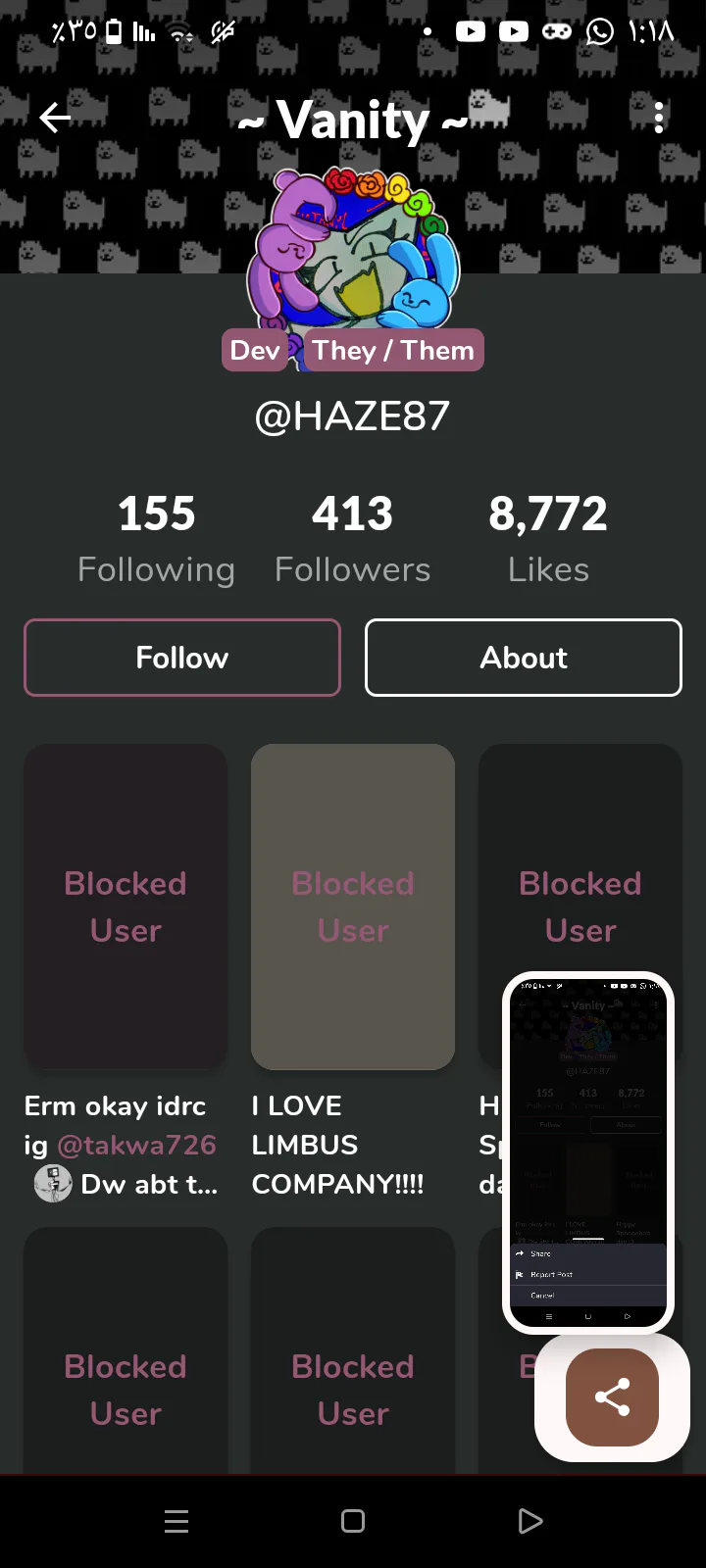Open the 'I LOVE LIMBUS COMPANY!!!!' post
Screen dimensions: 706x1568
353,906
